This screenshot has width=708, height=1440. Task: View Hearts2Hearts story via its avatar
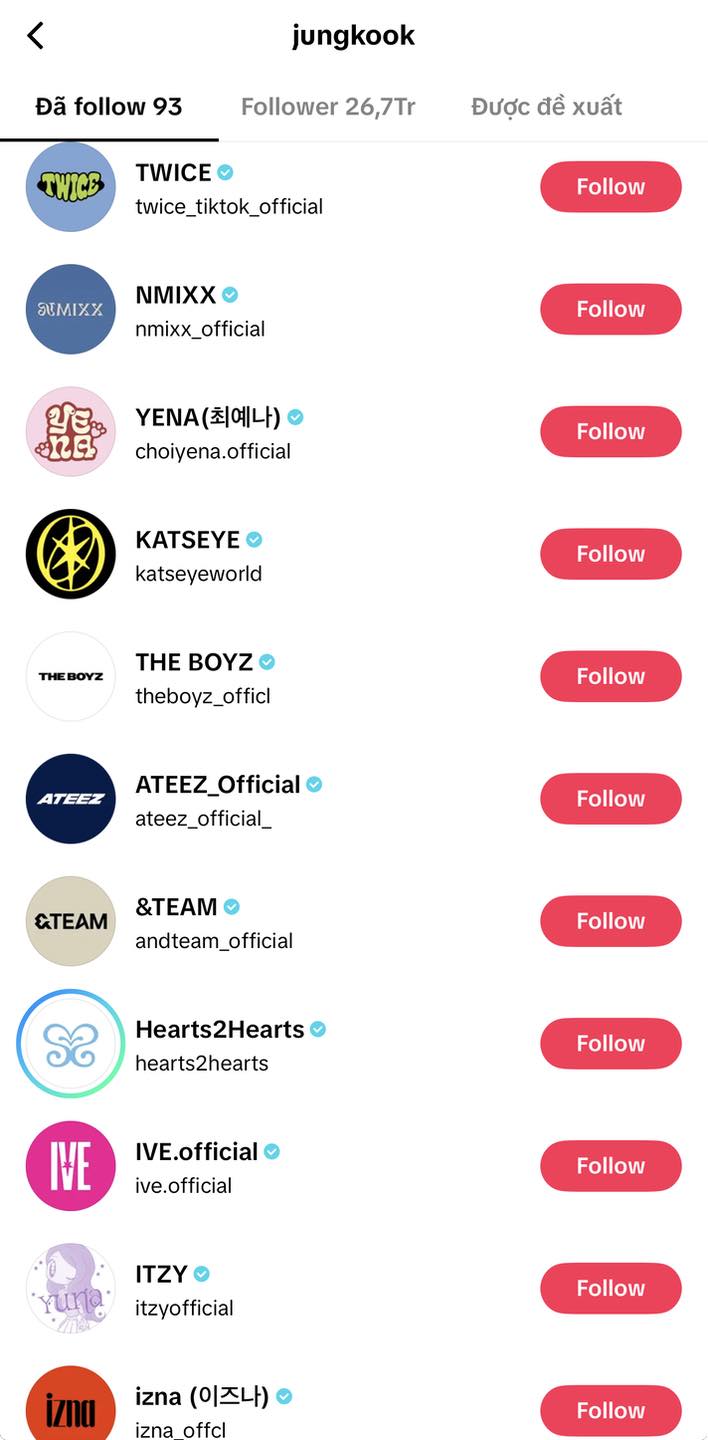coord(70,1043)
